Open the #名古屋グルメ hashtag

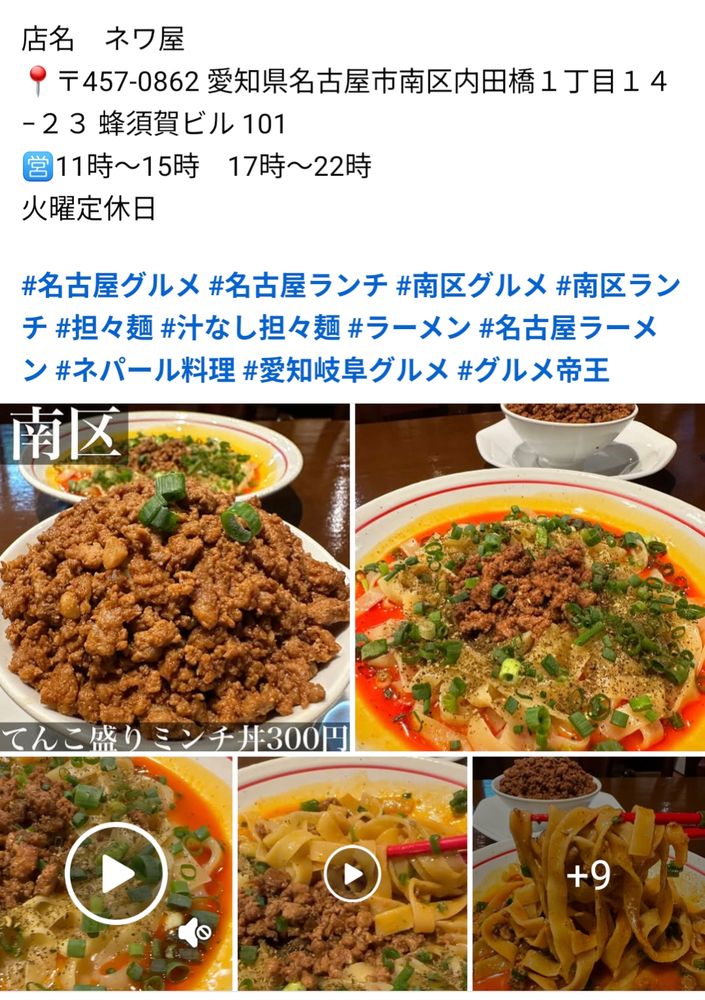pos(112,286)
